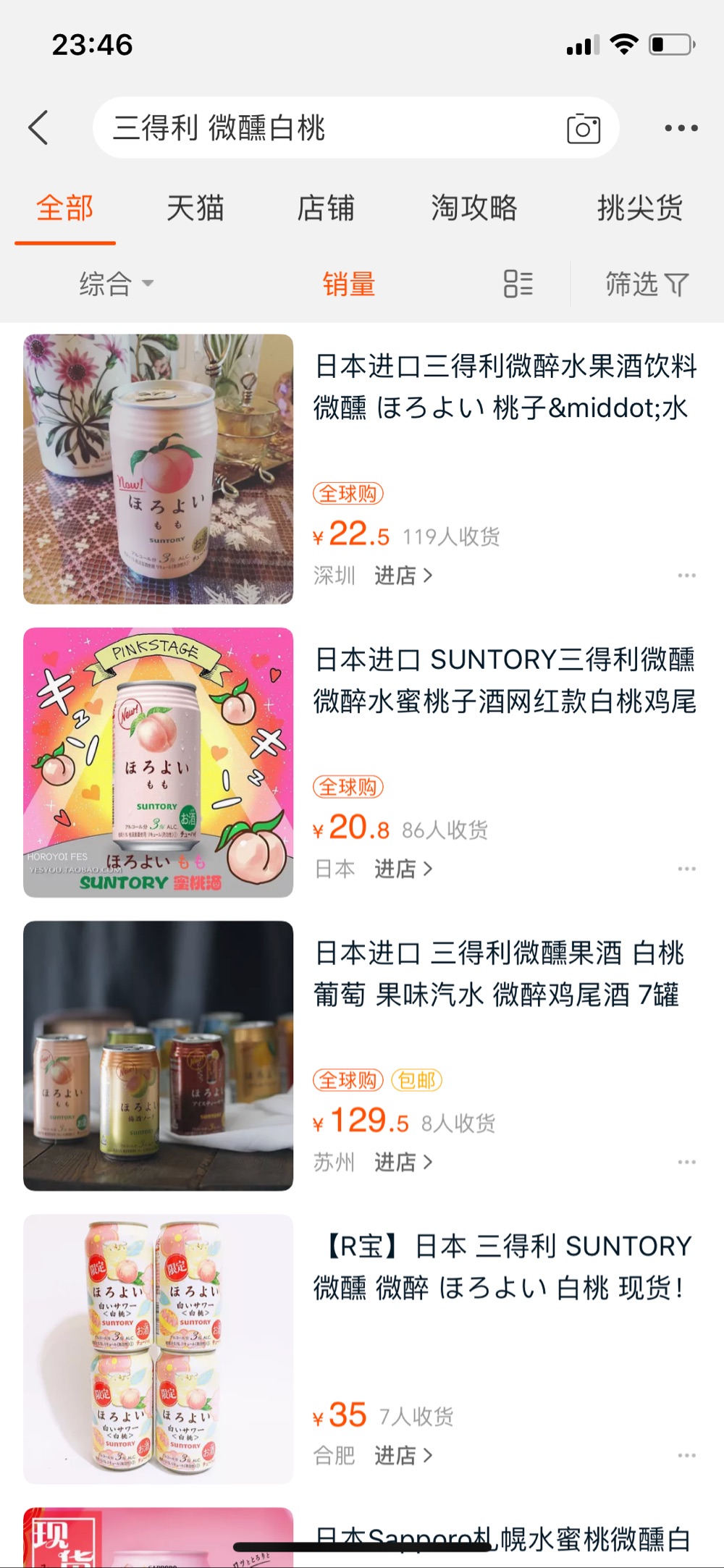Expand the 综合 sort dropdown

pyautogui.click(x=116, y=284)
